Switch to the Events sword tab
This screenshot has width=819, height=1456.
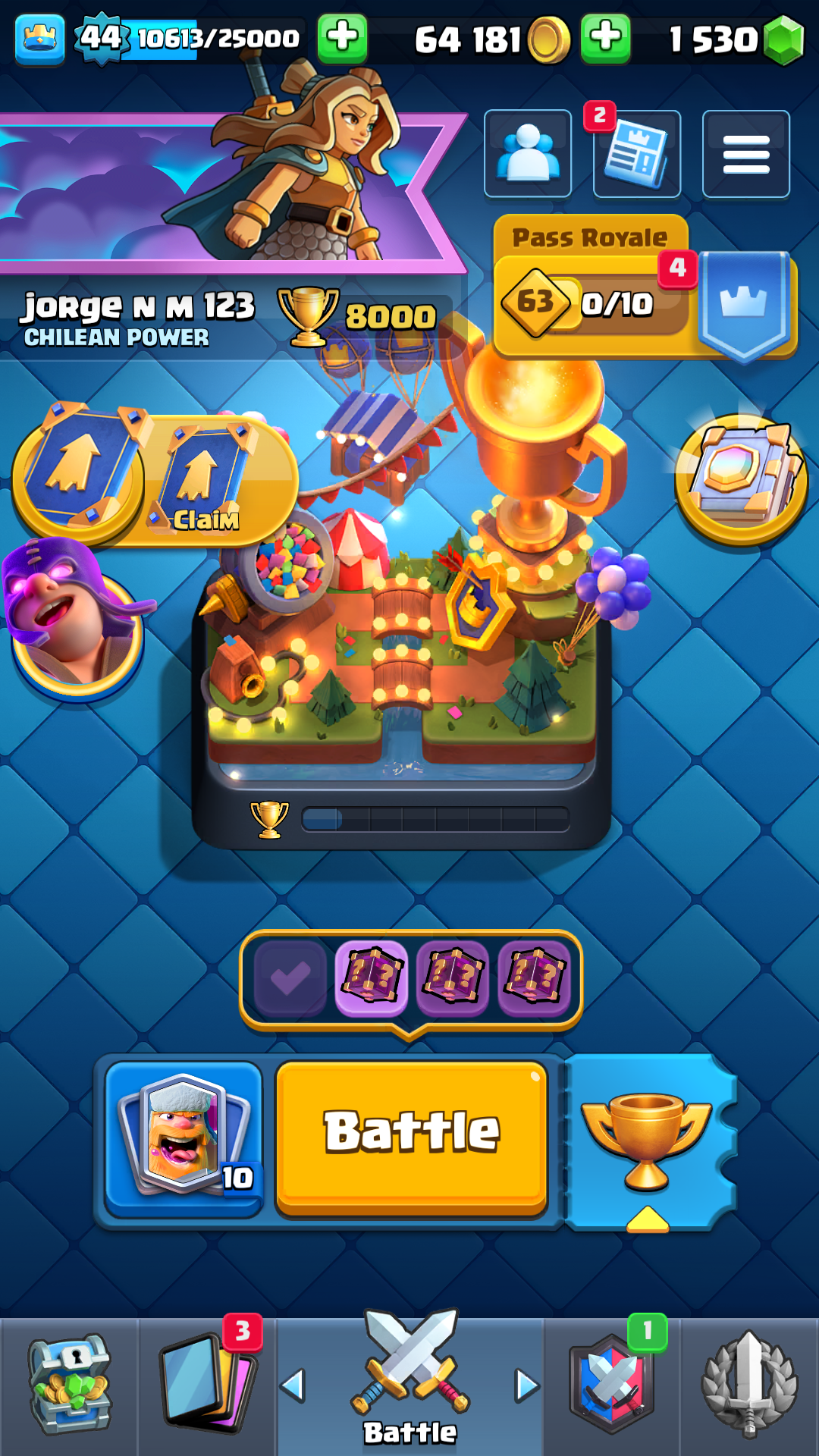click(x=749, y=1386)
